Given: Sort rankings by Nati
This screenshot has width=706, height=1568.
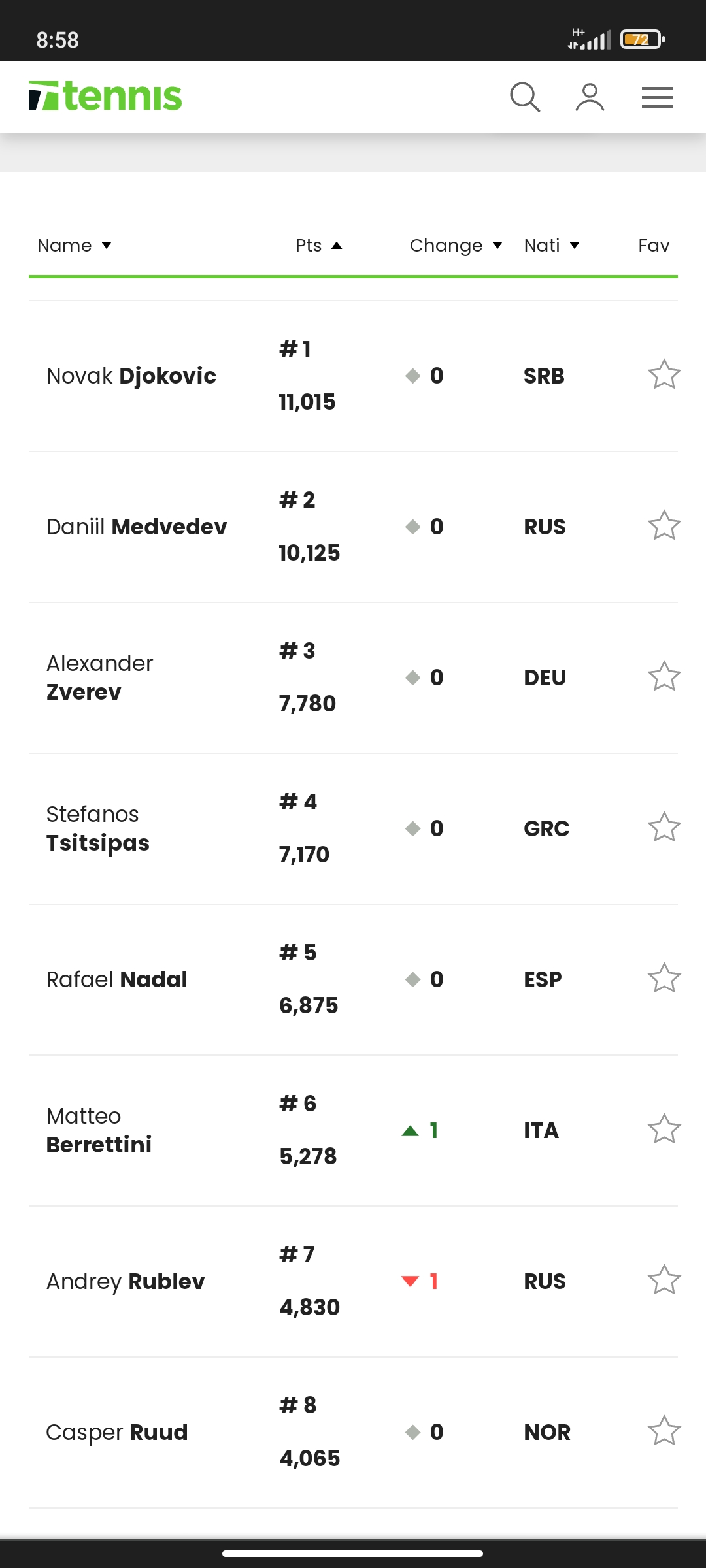Looking at the screenshot, I should [x=552, y=246].
